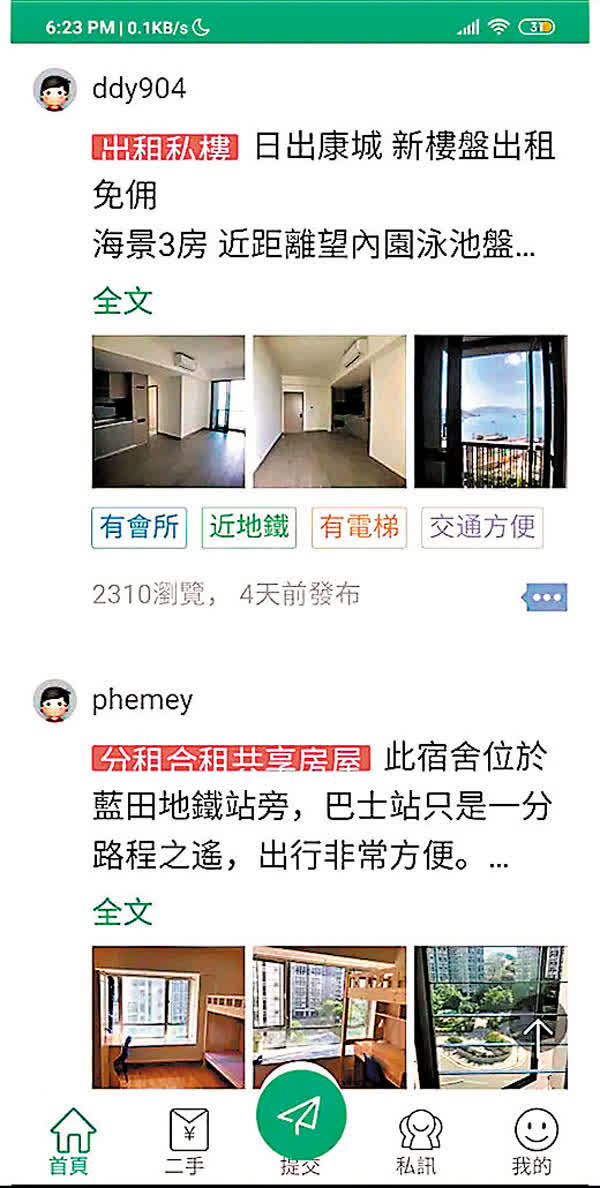
Task: Select the 有會所 tag
Action: [x=139, y=527]
